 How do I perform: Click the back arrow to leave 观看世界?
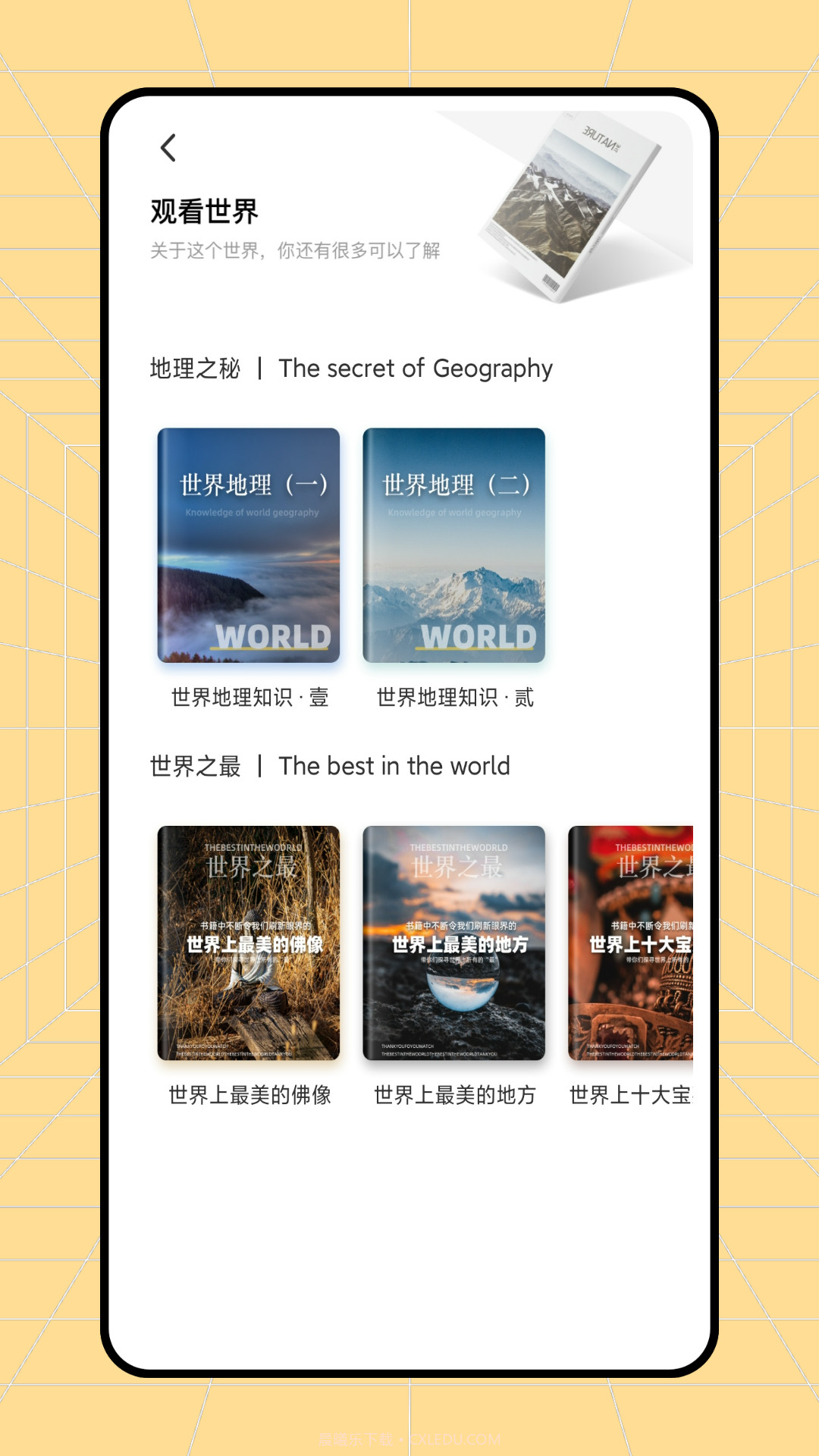168,146
